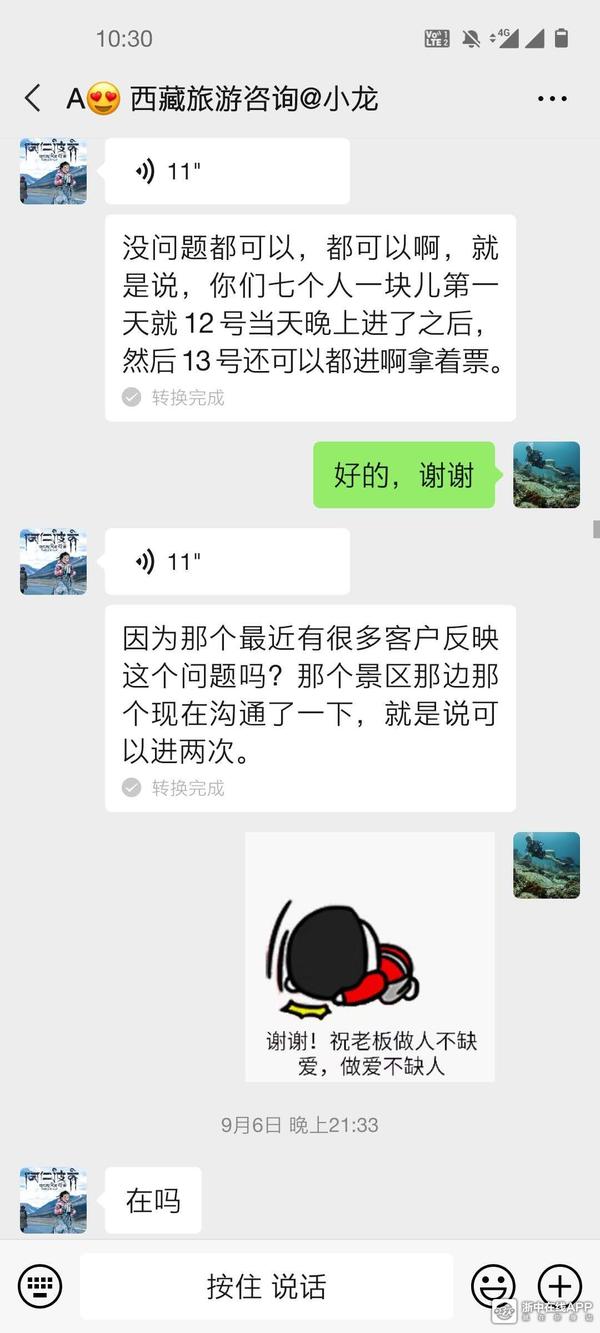
Task: Tap the 按住 说话 voice button
Action: click(266, 1286)
